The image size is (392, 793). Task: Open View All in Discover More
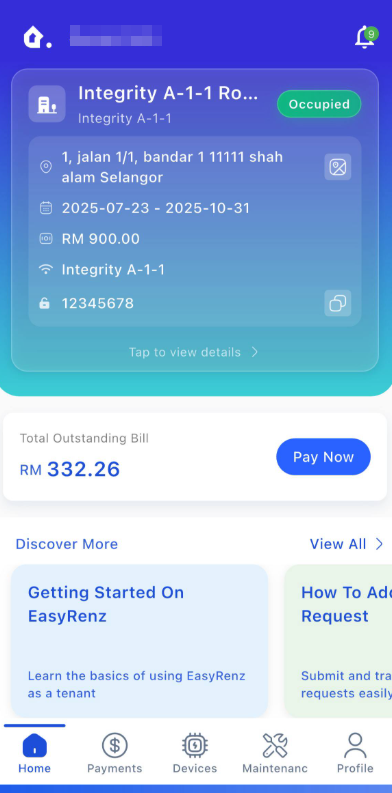[346, 544]
